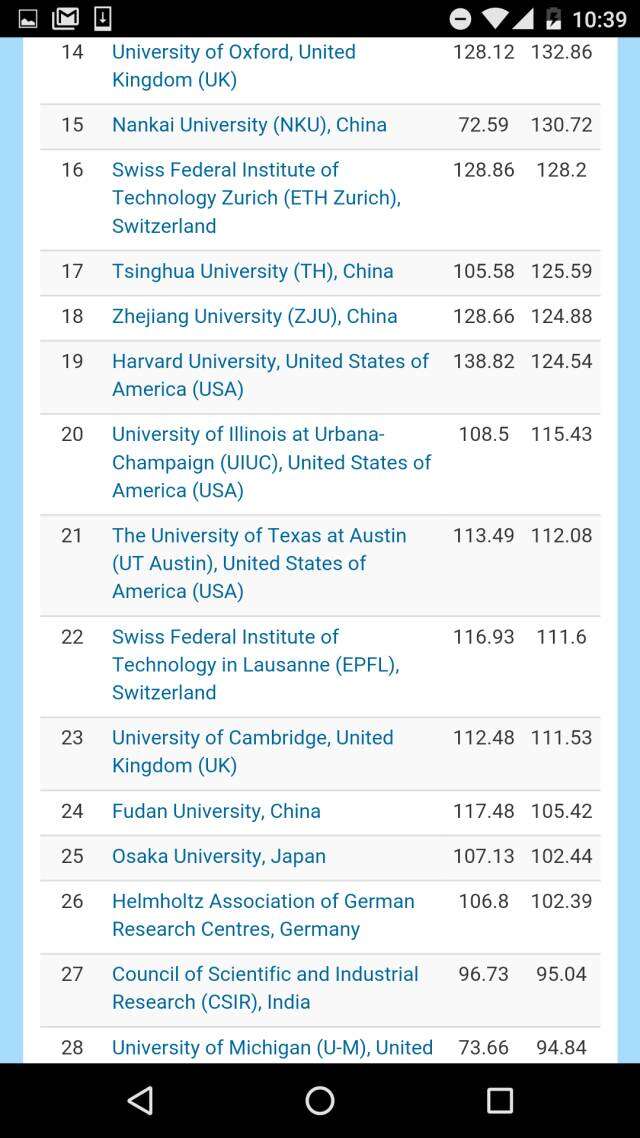Open the EPFL Lausanne link
The image size is (640, 1138).
tap(255, 664)
